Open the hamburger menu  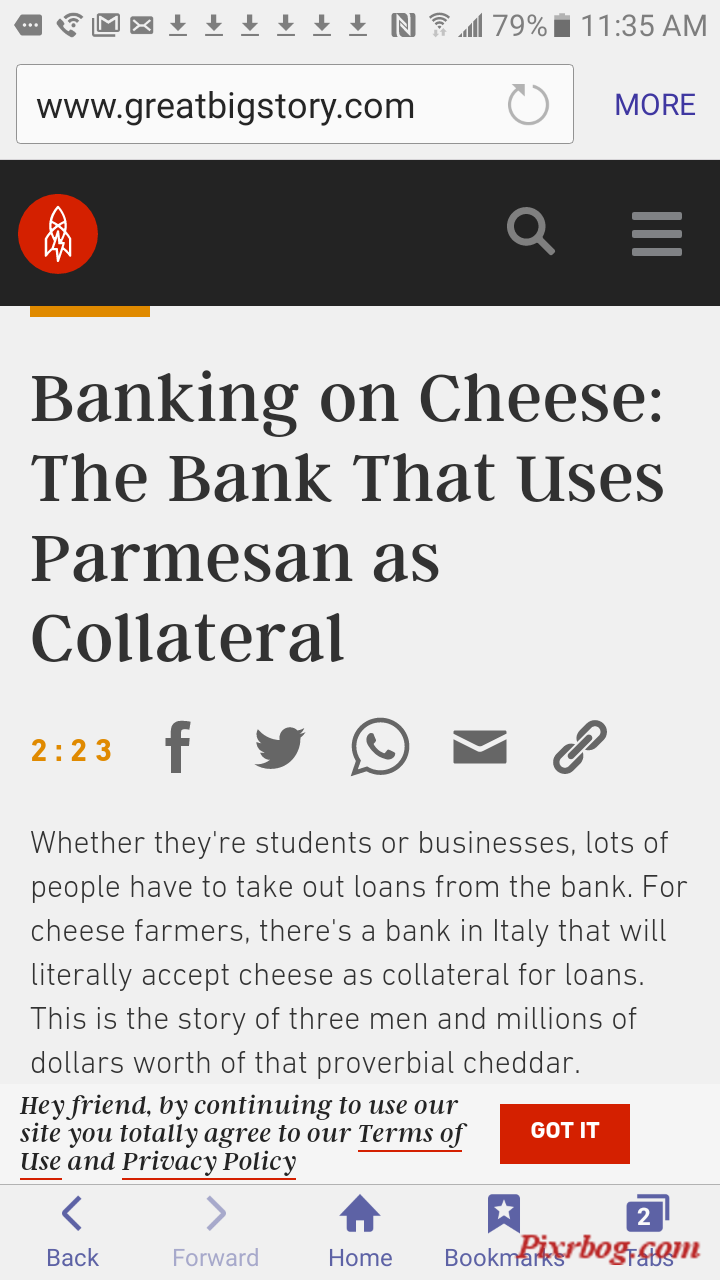click(x=657, y=234)
